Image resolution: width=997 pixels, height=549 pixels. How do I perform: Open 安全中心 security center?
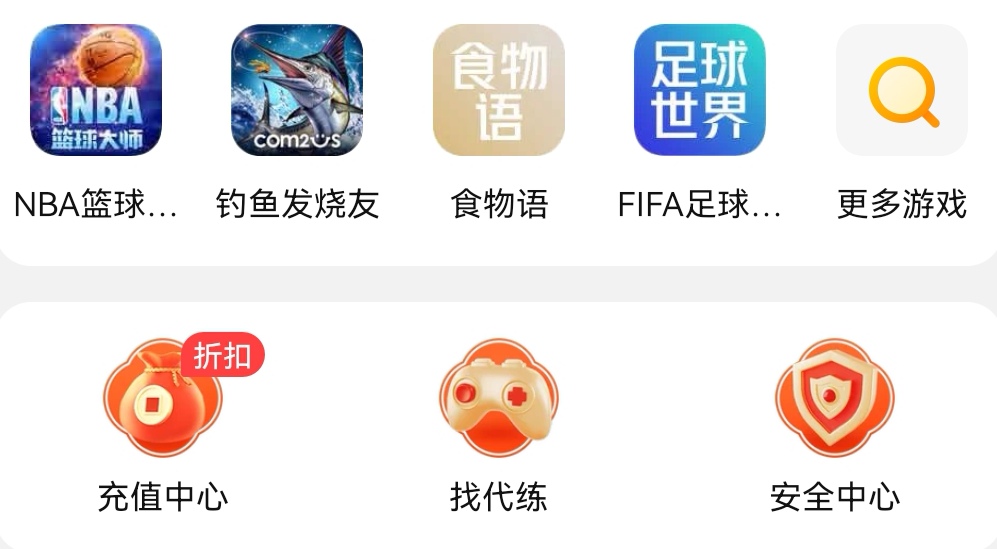[834, 400]
